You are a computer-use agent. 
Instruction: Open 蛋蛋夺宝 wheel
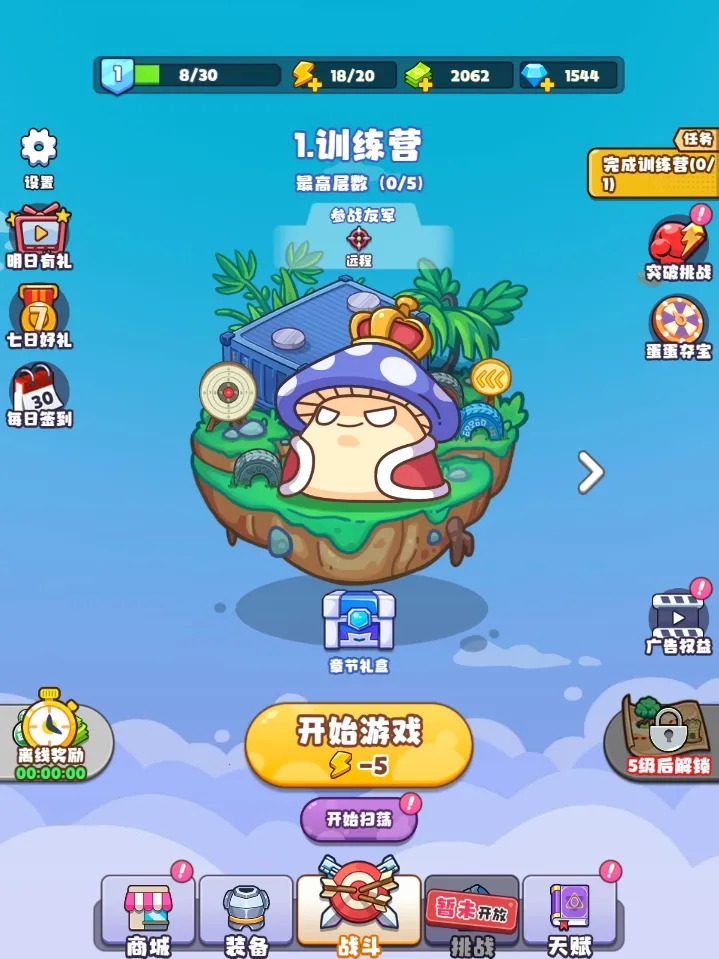(x=679, y=325)
